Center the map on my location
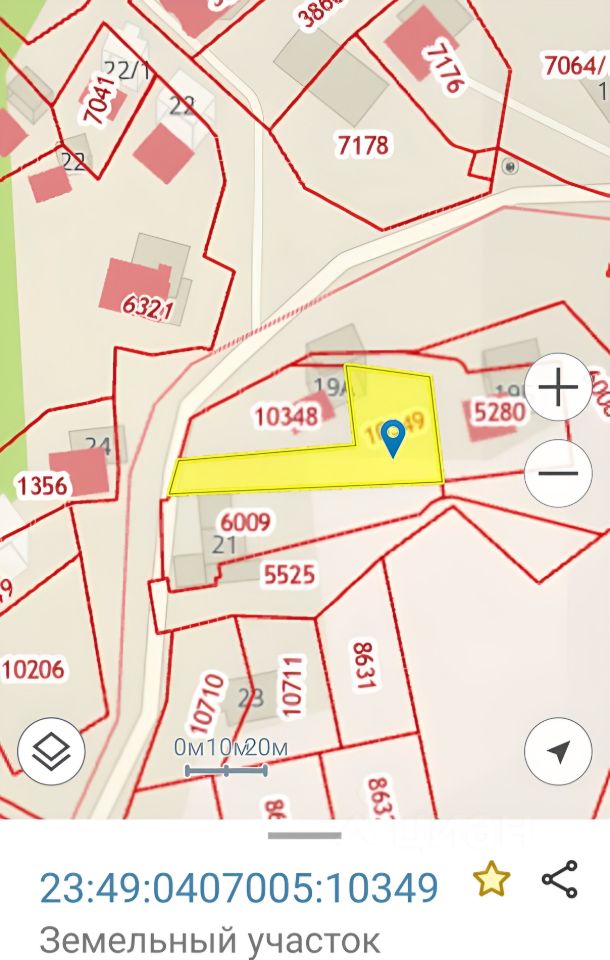The image size is (610, 960). click(557, 750)
